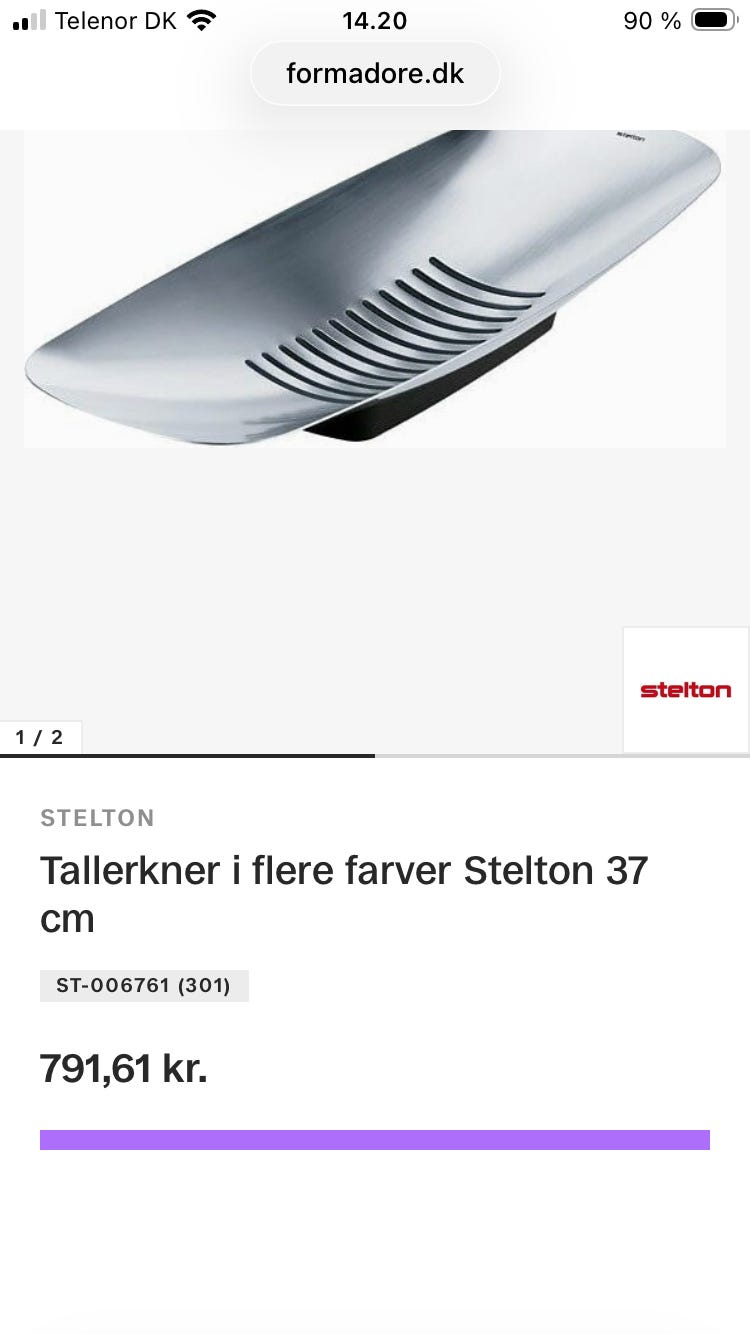This screenshot has height=1334, width=750.
Task: Advance the image carousel via its indicator
Action: (x=38, y=737)
